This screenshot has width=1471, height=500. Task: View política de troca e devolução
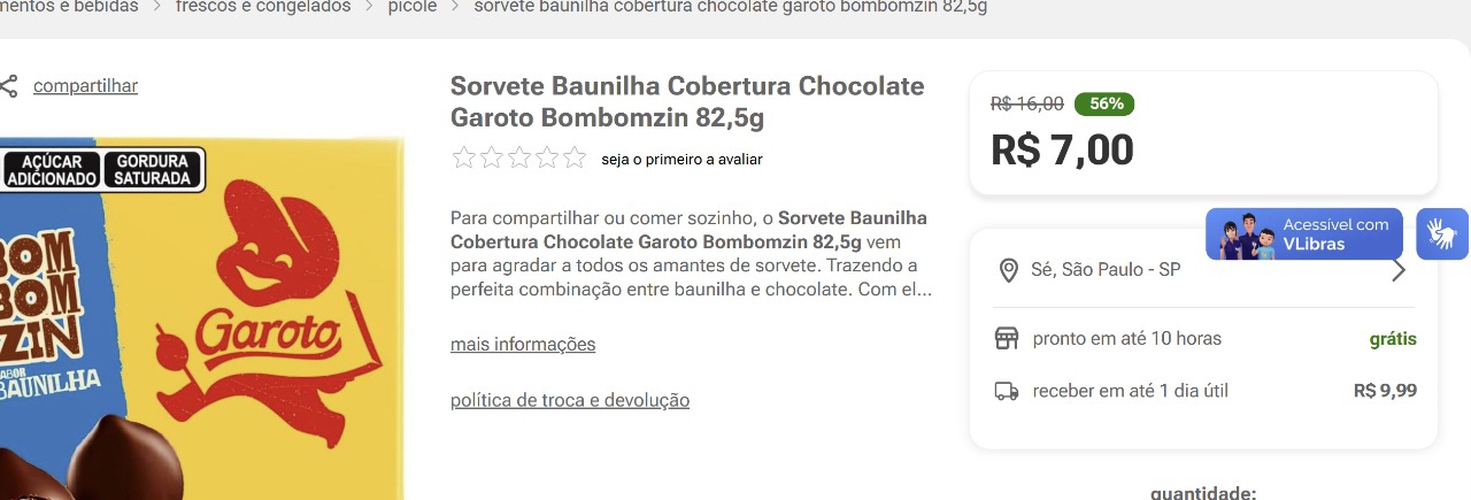click(569, 400)
